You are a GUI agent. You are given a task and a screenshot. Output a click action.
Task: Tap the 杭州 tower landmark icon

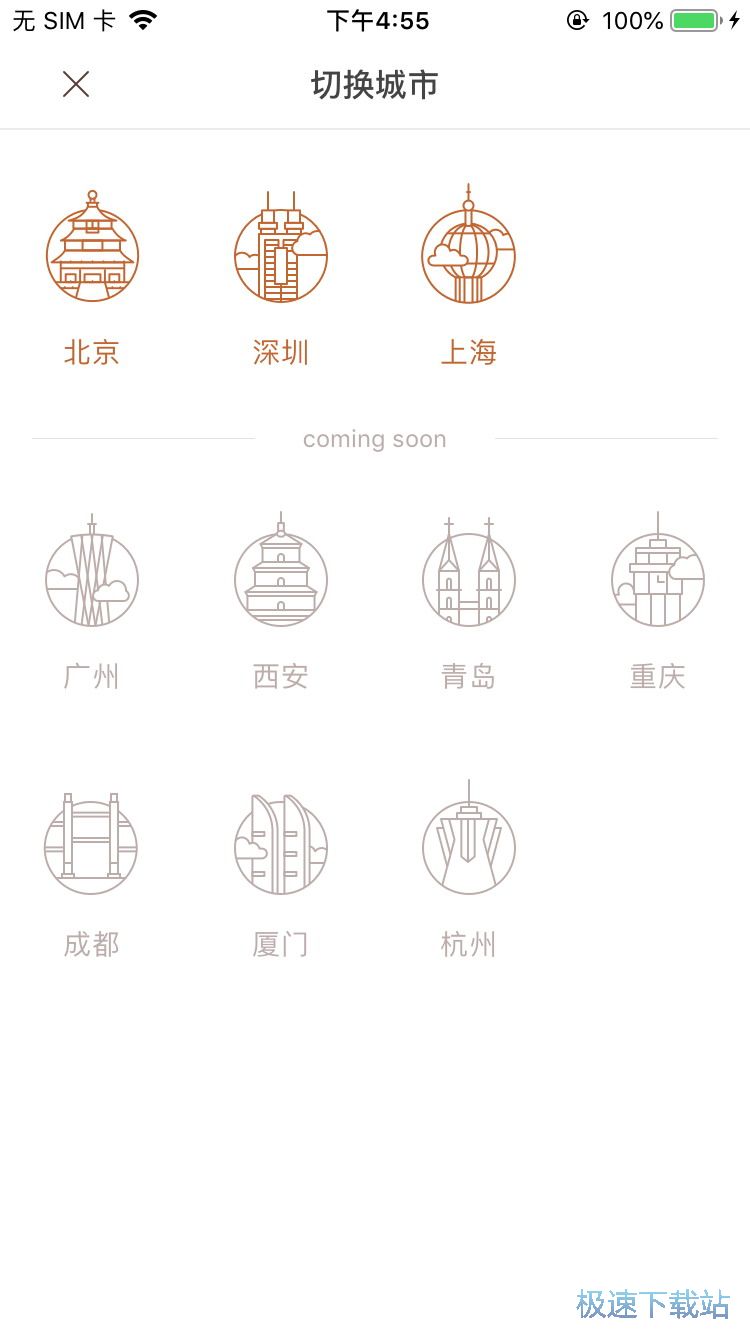pos(468,844)
